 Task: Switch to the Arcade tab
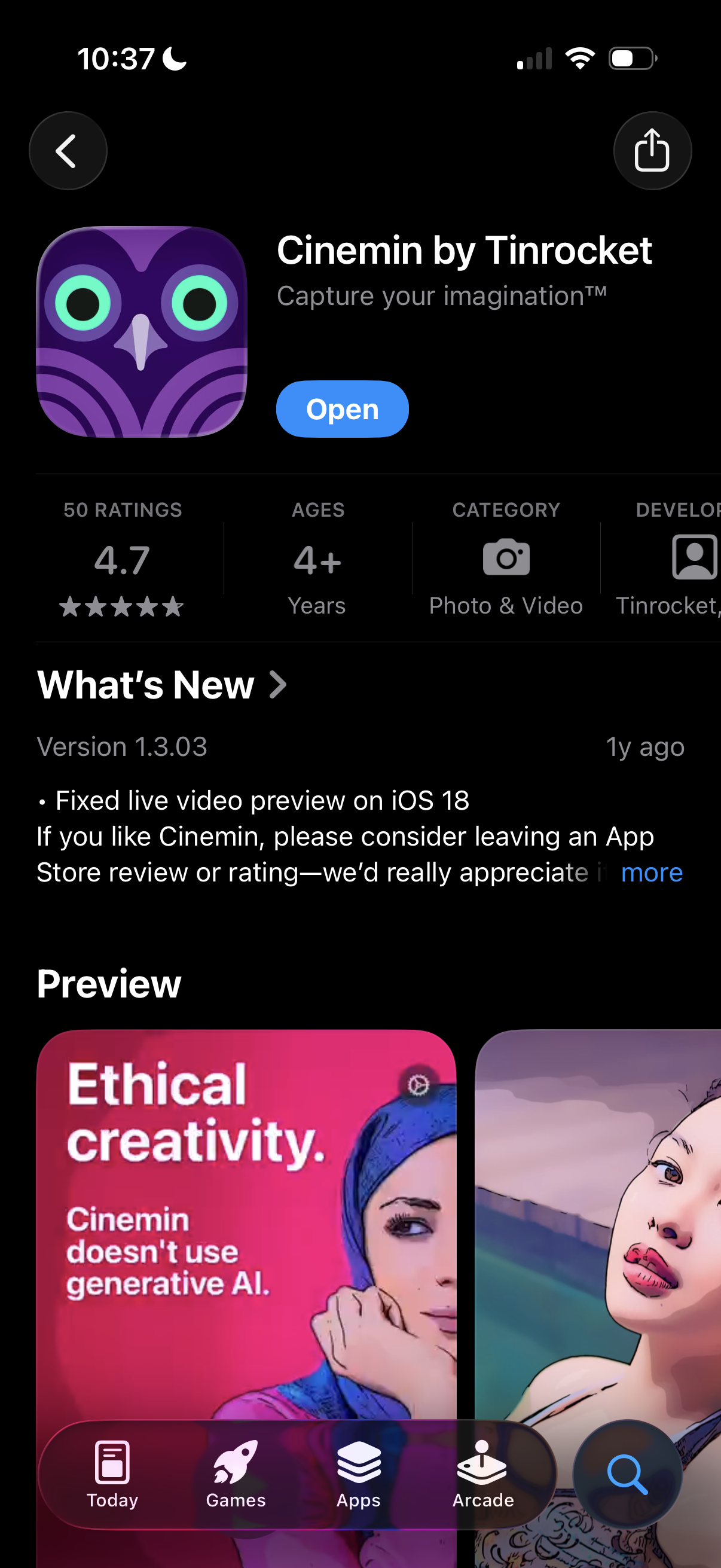point(482,1474)
